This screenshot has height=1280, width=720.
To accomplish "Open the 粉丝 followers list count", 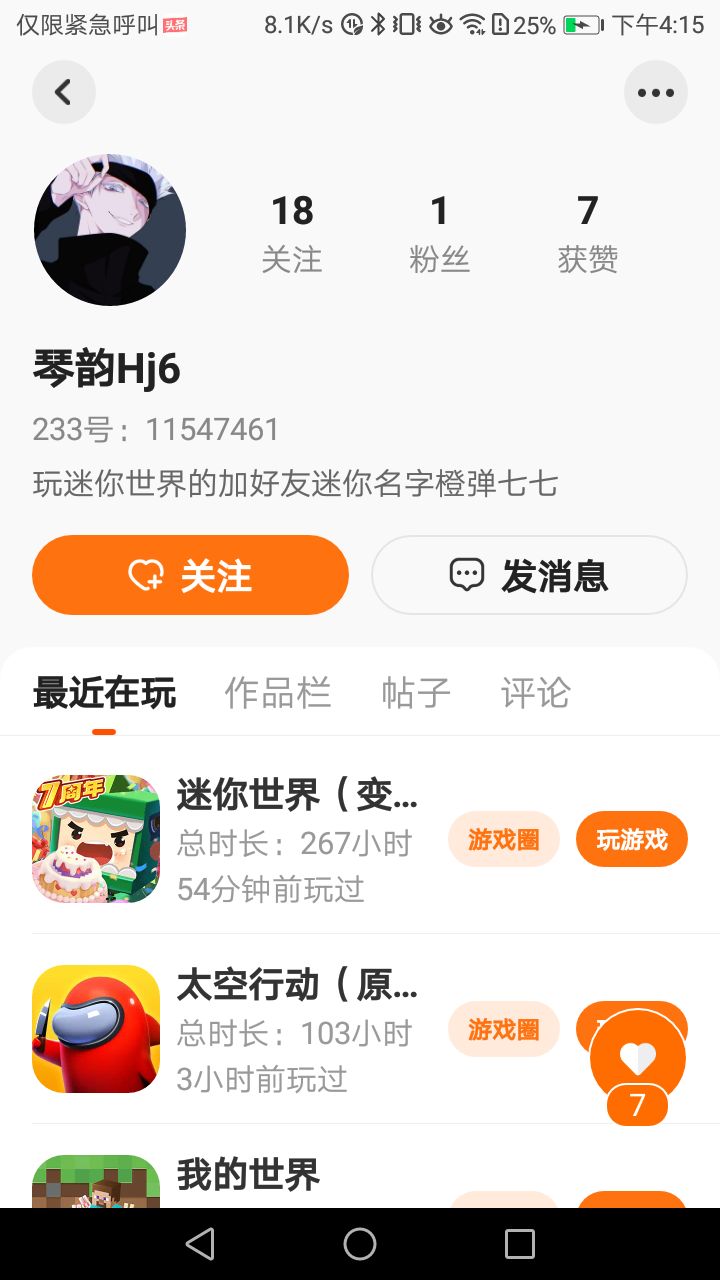I will (x=439, y=233).
